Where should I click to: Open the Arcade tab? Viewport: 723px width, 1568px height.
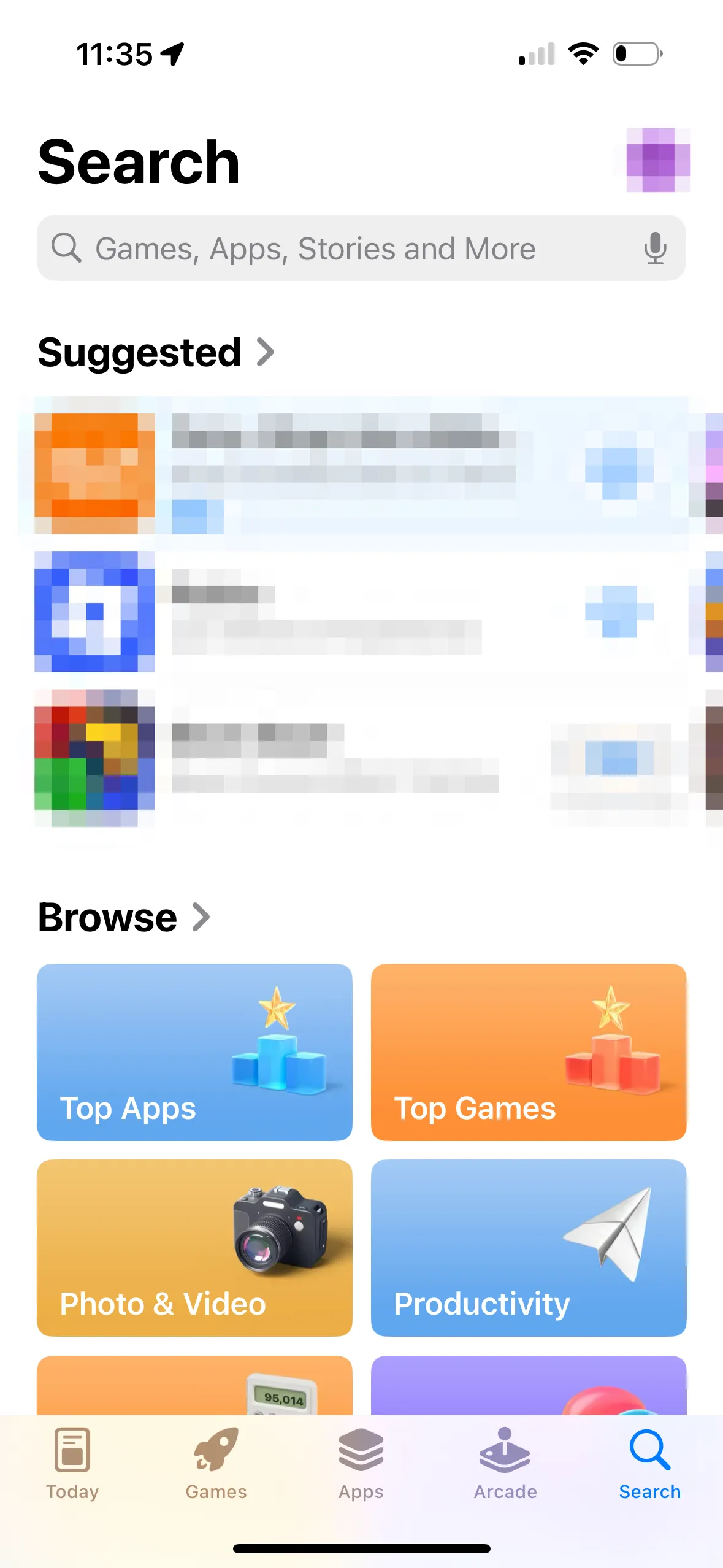click(505, 1463)
